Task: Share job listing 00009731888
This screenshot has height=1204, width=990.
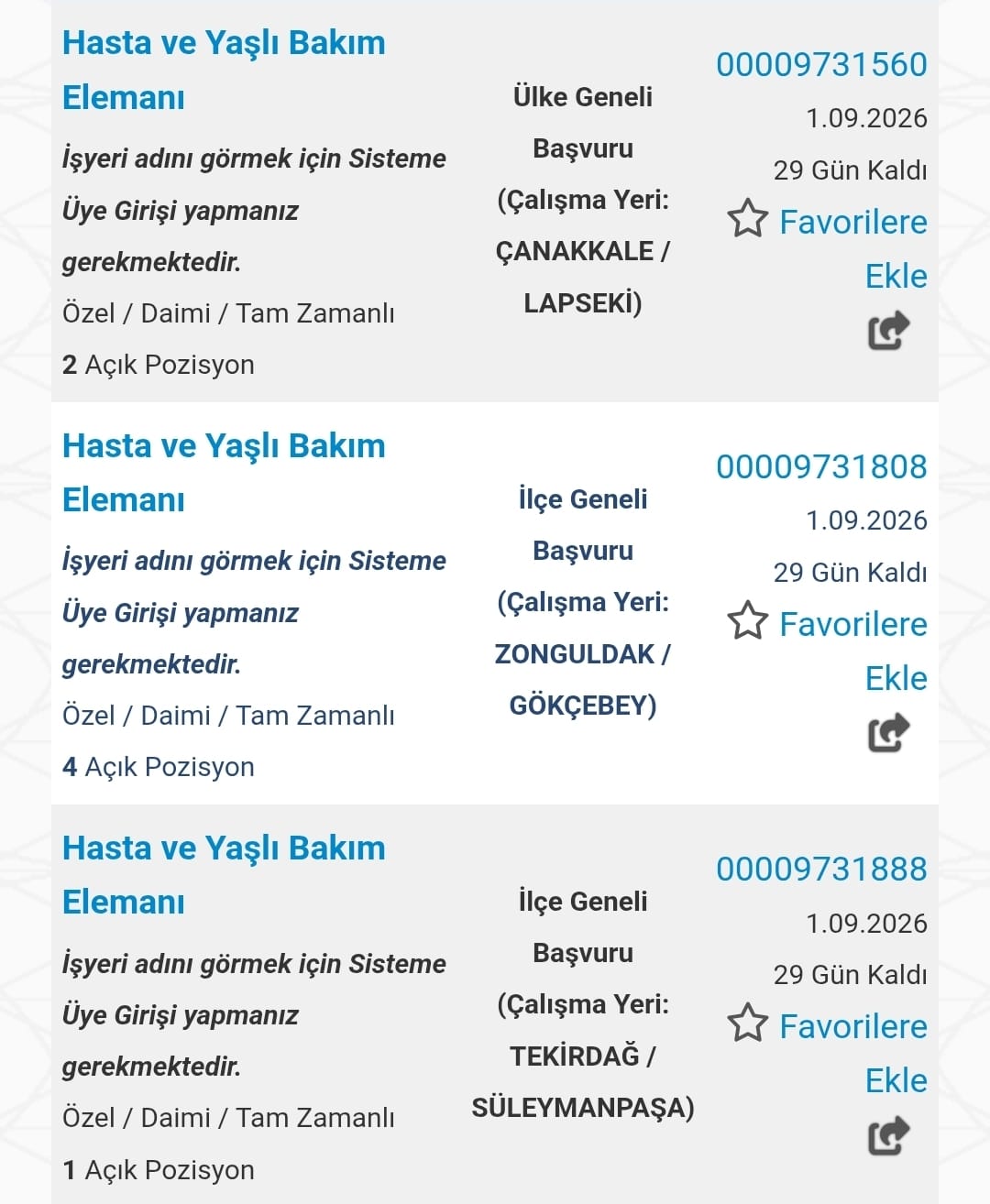Action: 888,1135
